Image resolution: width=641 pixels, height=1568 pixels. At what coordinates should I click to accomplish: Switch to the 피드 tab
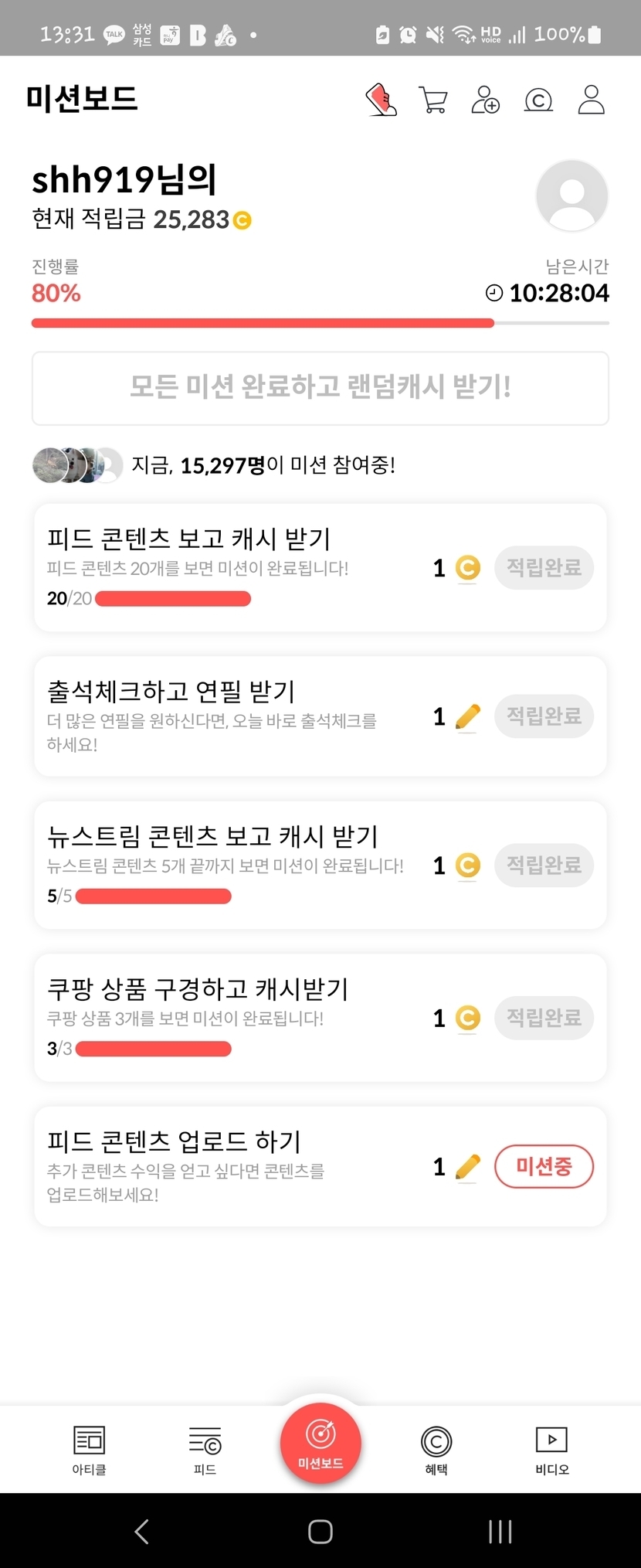click(x=205, y=1450)
